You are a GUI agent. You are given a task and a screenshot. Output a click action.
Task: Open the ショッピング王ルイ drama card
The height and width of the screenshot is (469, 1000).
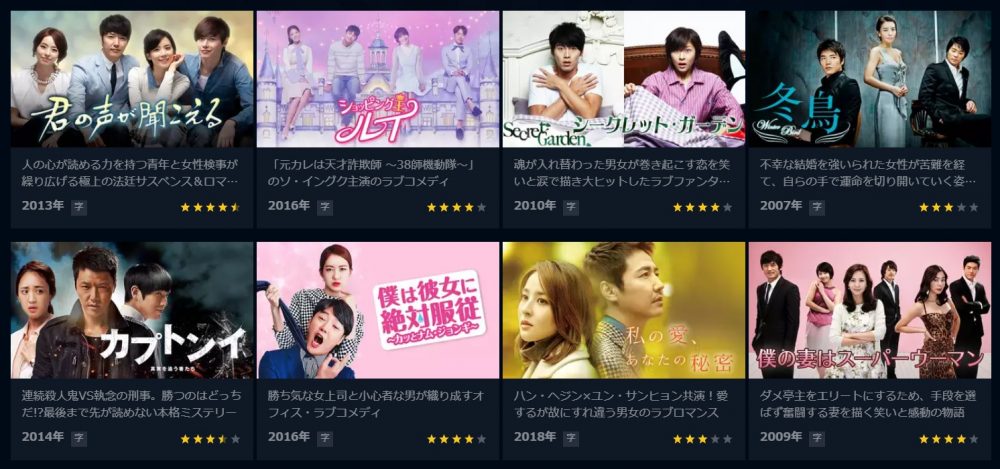(378, 80)
